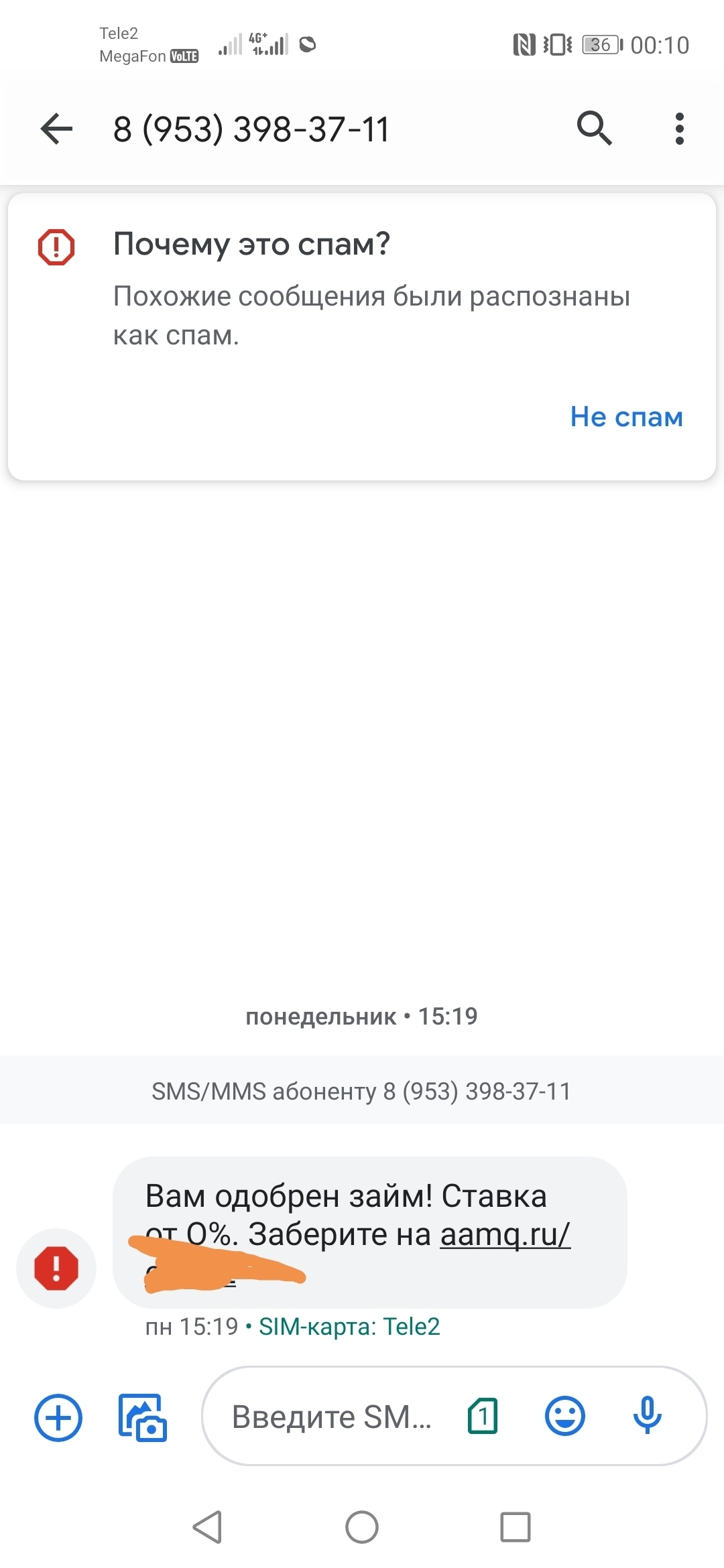This screenshot has width=724, height=1568.
Task: Focus the "Введите SM..." text field
Action: coord(333,1417)
